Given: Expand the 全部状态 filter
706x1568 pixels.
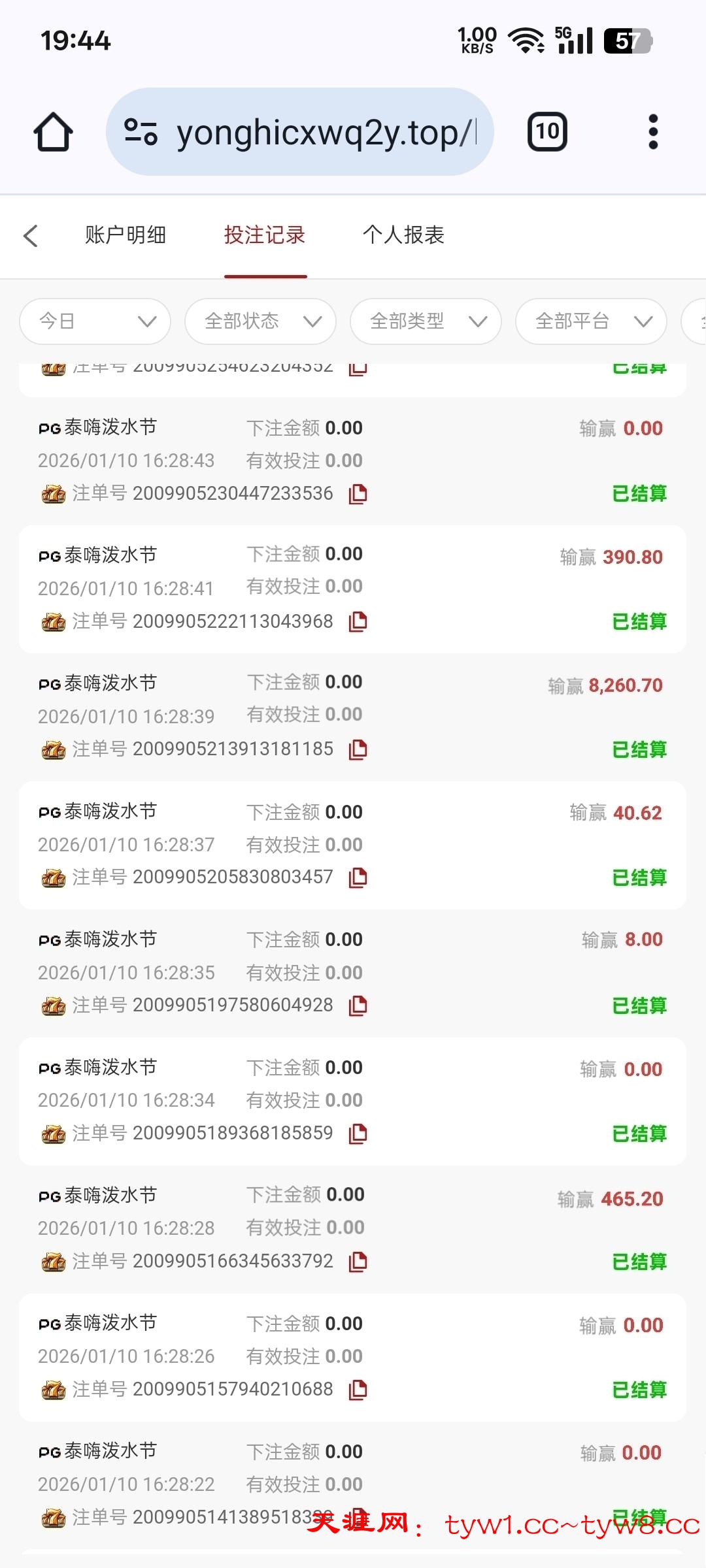Looking at the screenshot, I should tap(261, 321).
